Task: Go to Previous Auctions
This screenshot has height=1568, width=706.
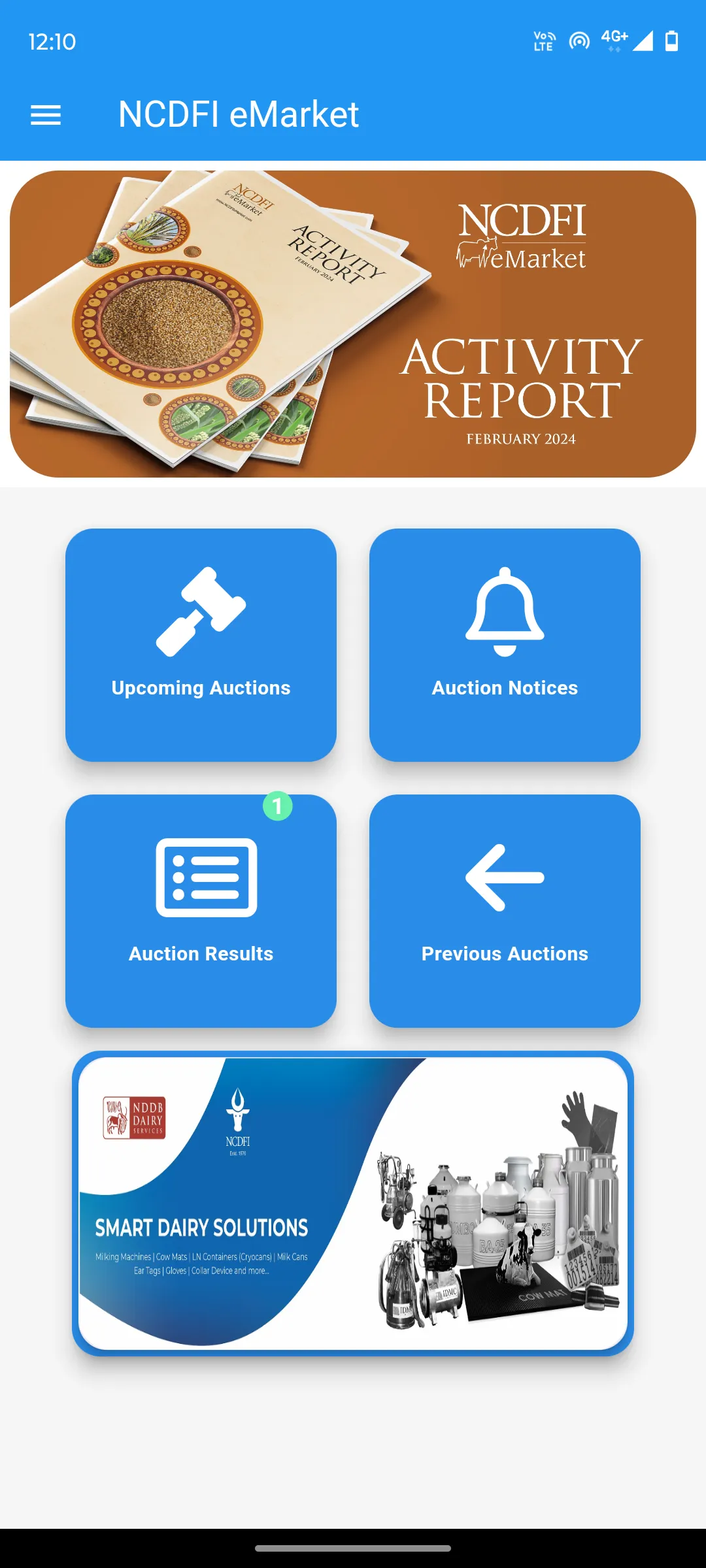Action: (505, 911)
